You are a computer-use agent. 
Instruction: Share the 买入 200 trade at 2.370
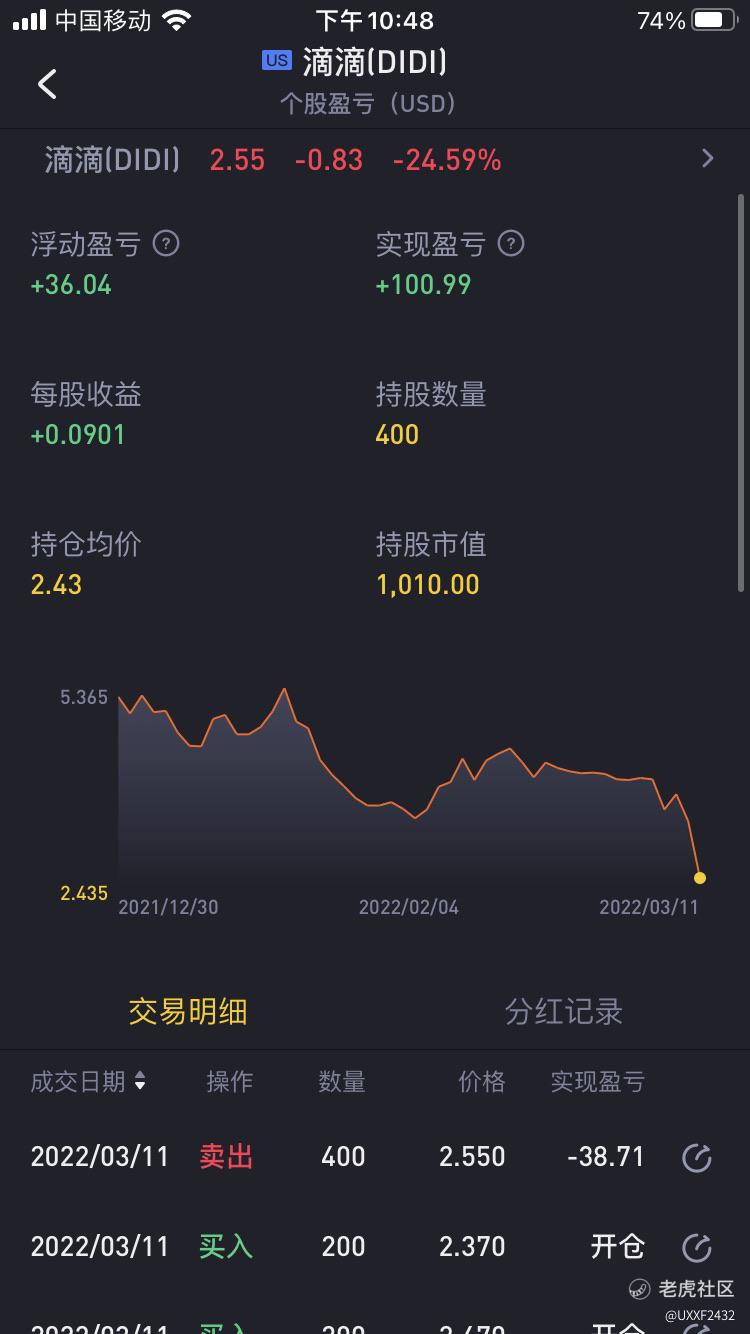(696, 1247)
